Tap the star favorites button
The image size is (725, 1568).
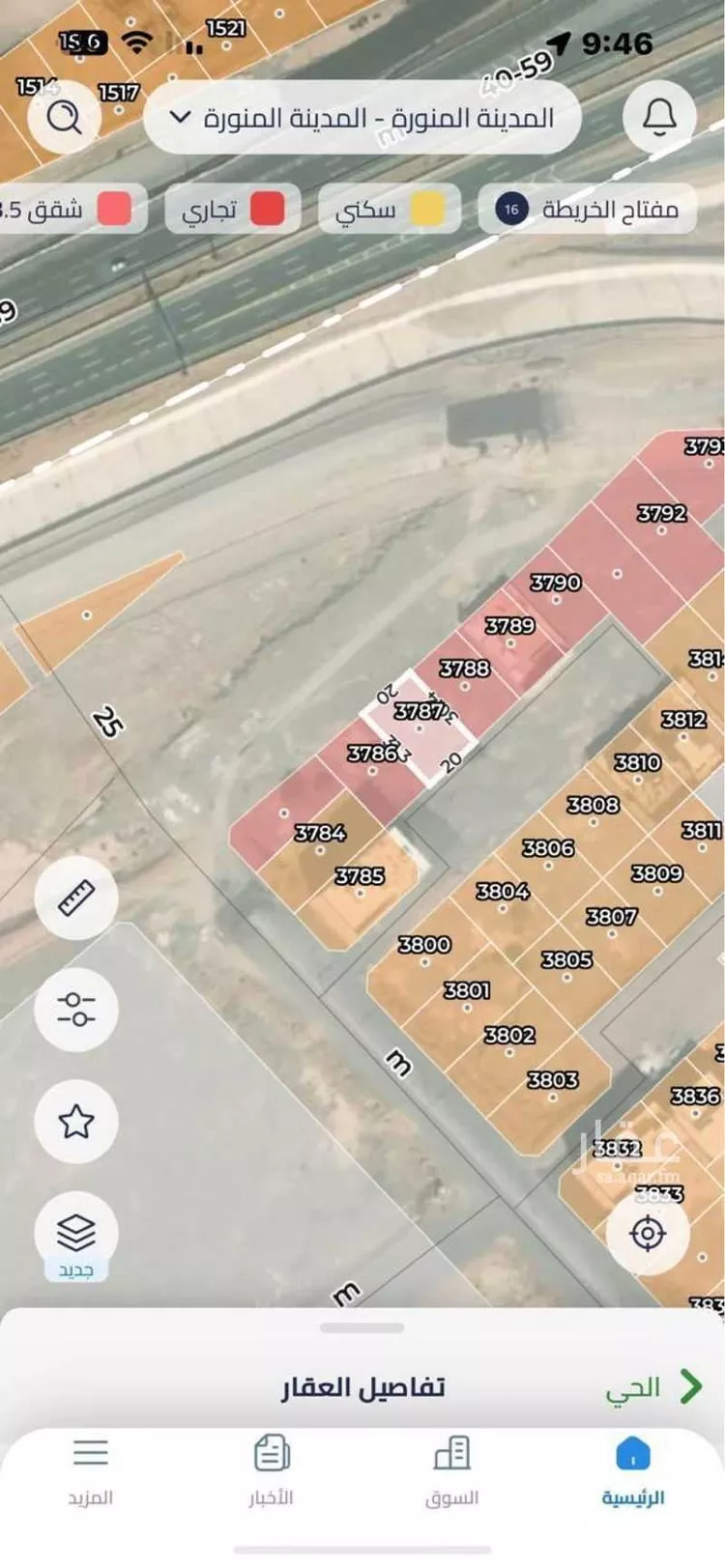76,1122
